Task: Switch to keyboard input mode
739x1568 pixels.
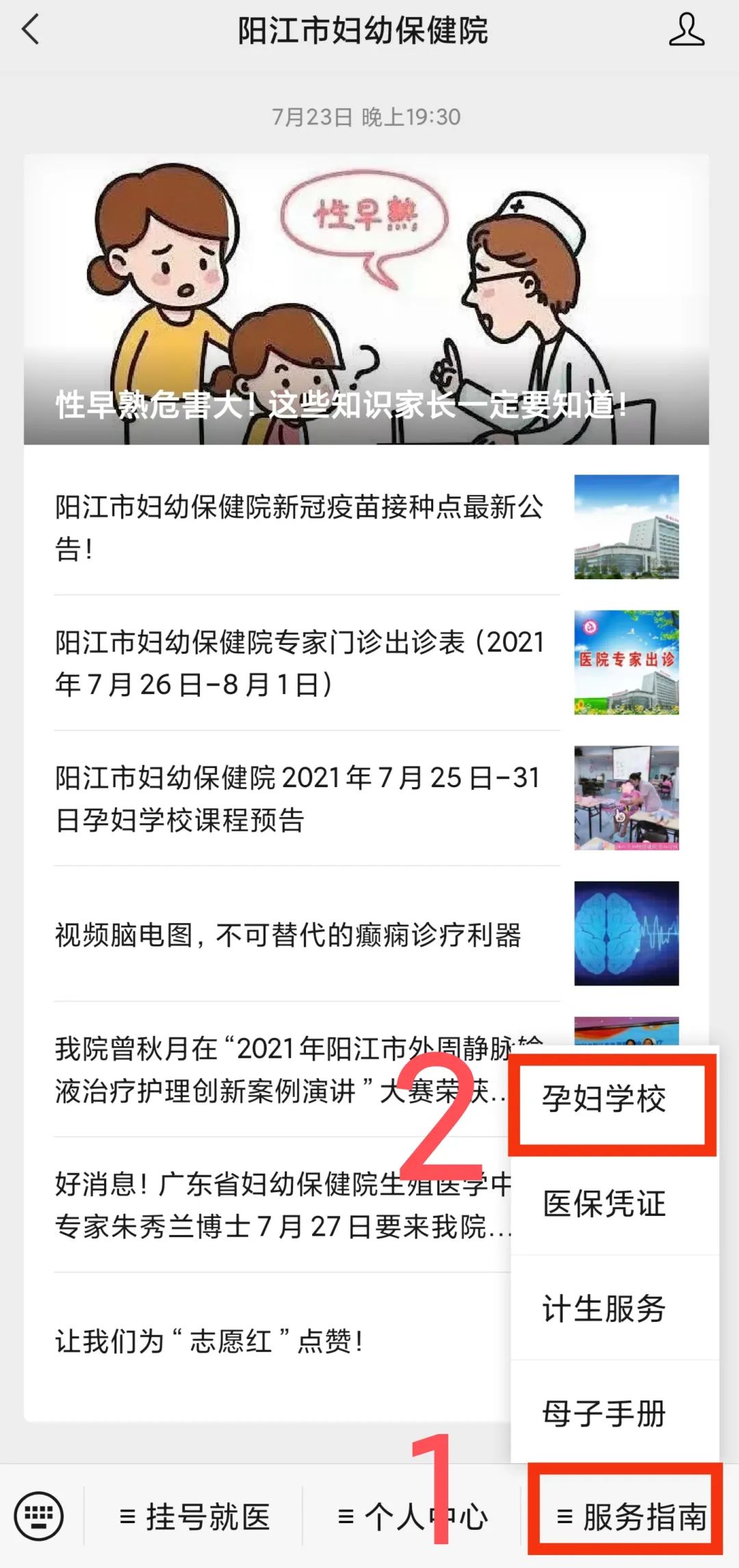Action: (x=40, y=1516)
